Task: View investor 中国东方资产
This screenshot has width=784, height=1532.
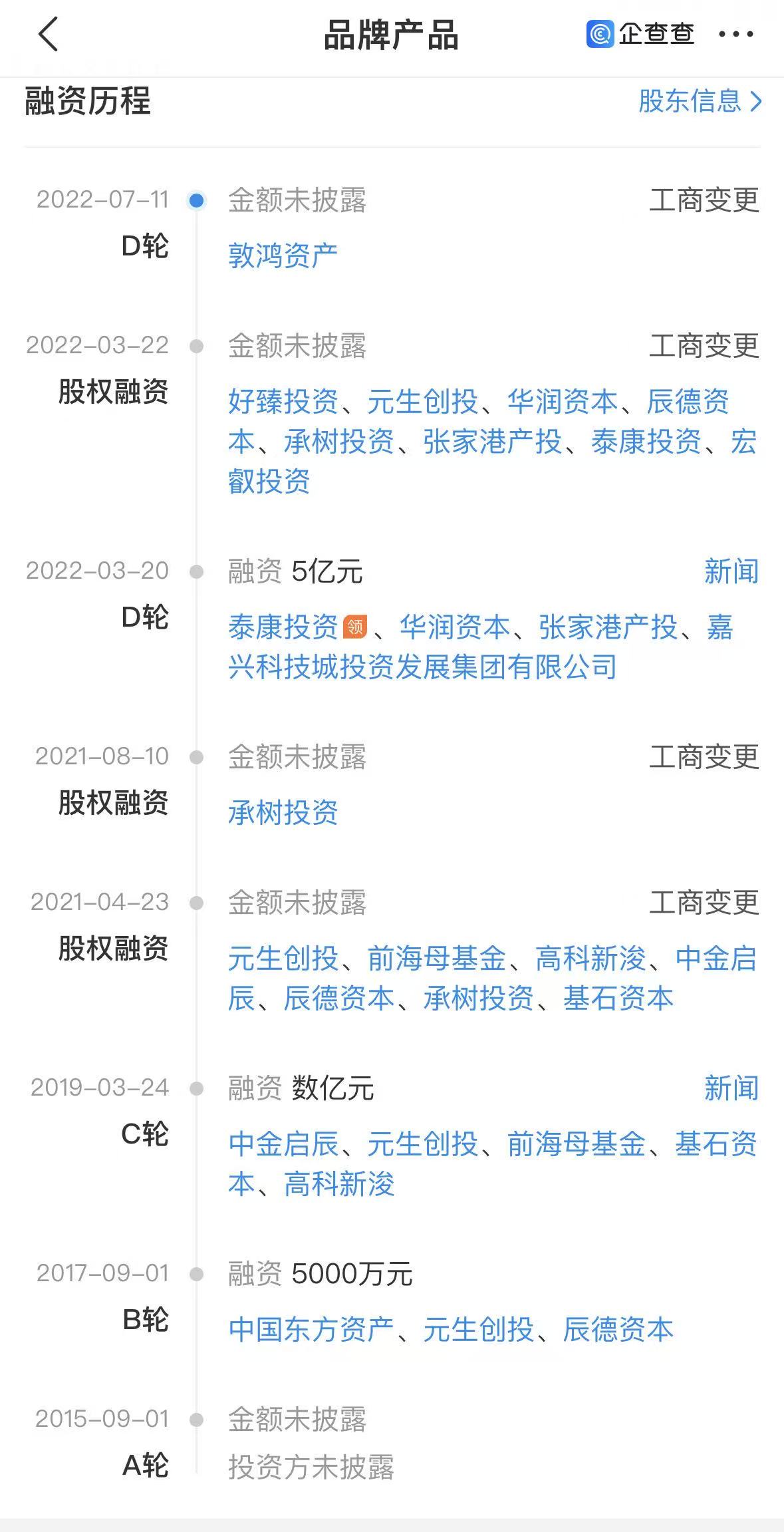Action: click(311, 1329)
